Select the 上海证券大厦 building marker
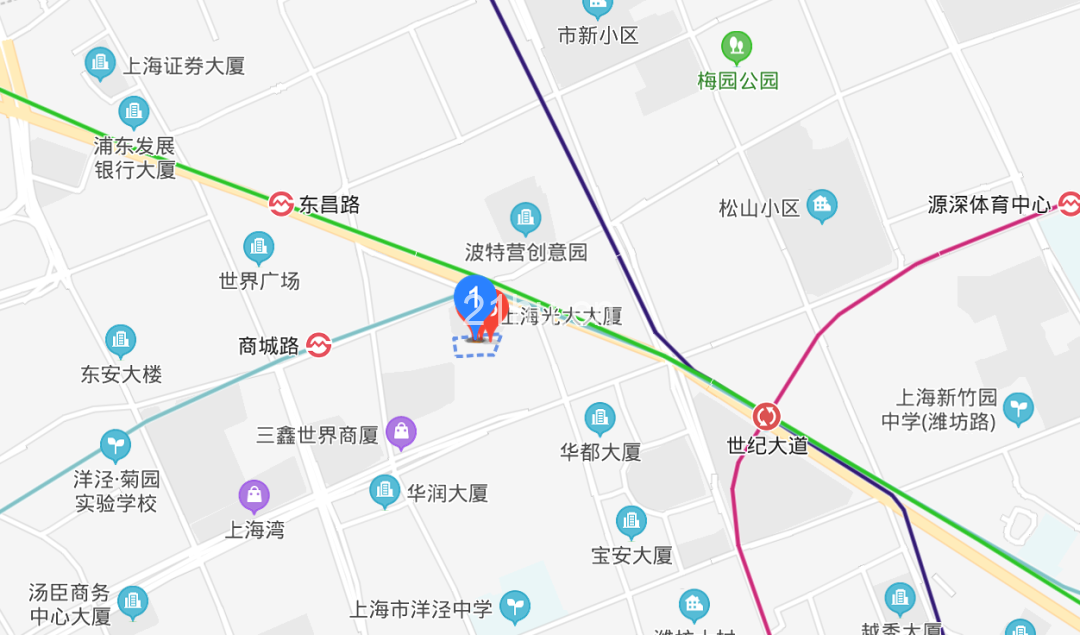The height and width of the screenshot is (635, 1080). (100, 64)
